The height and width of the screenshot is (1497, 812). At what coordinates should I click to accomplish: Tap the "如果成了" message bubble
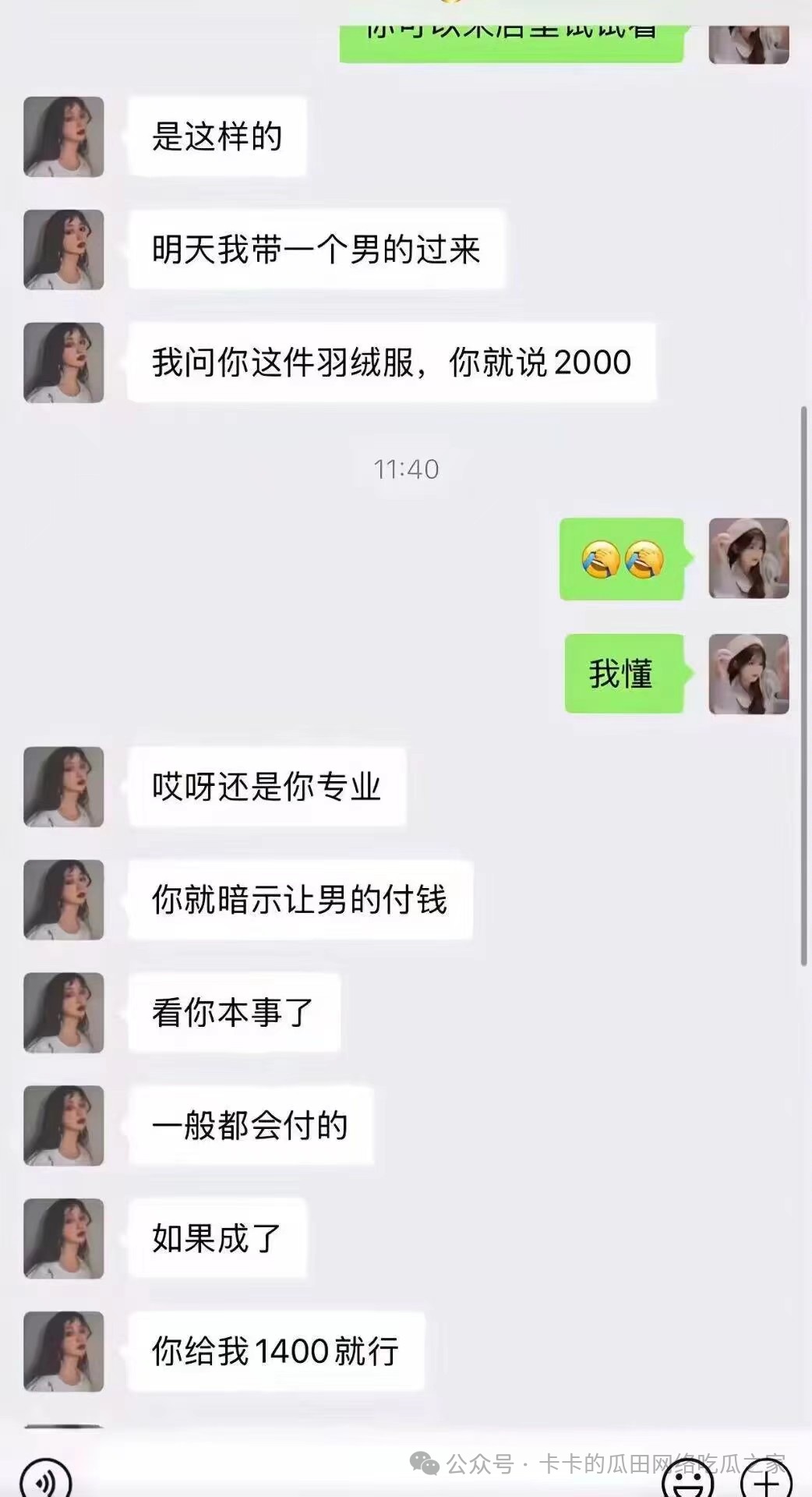pyautogui.click(x=219, y=1240)
